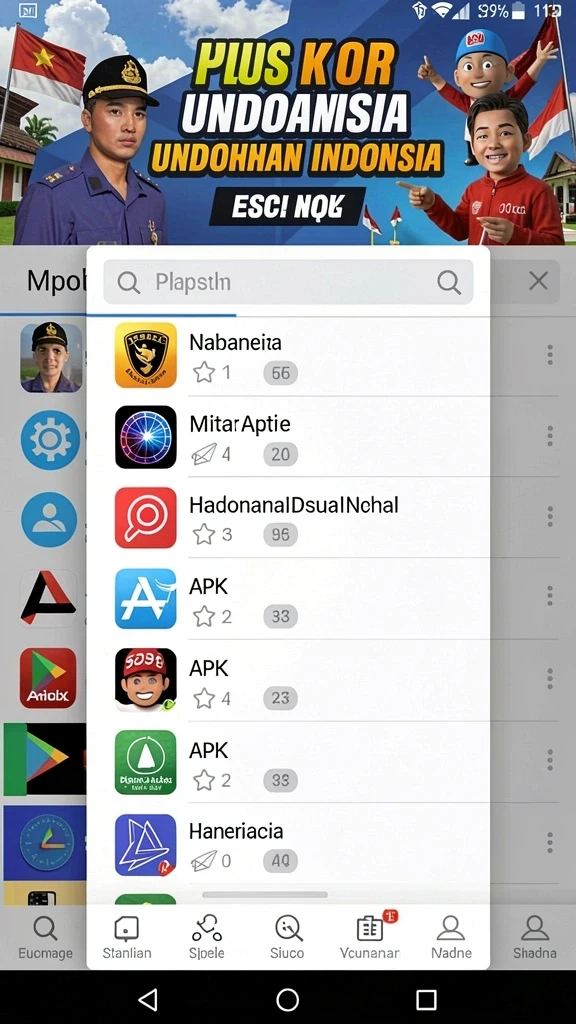Open the Nabaneita app entry
576x1024 pixels.
(288, 357)
